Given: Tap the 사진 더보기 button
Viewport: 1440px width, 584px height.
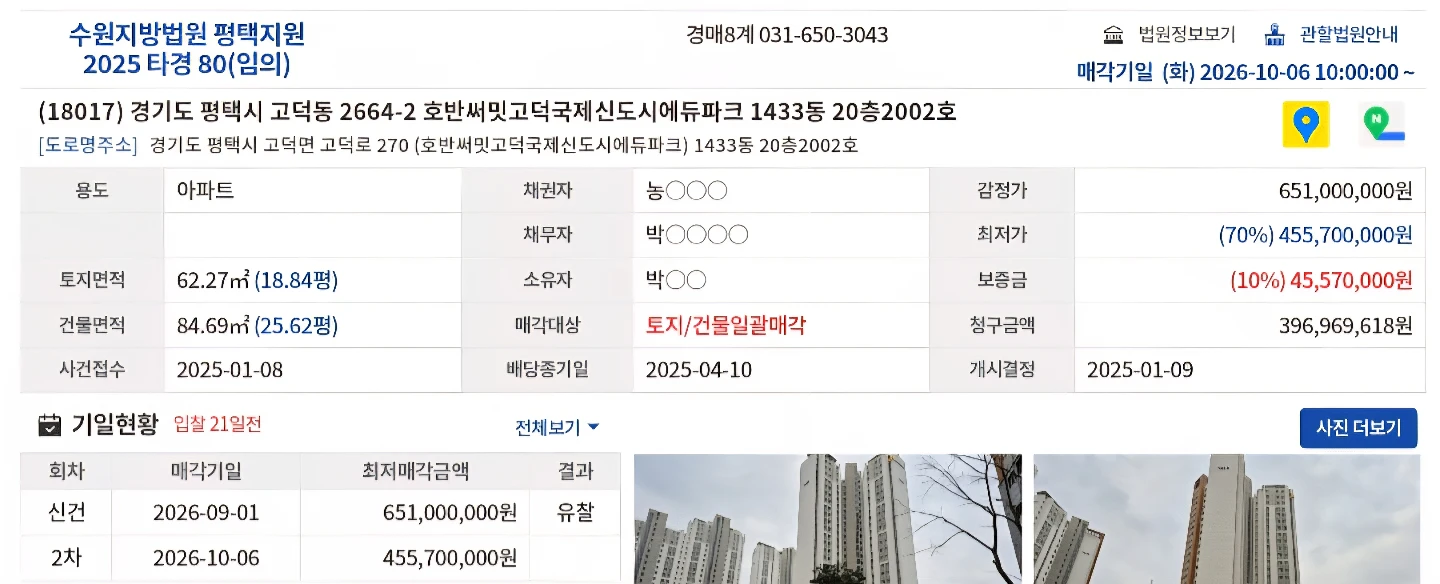Looking at the screenshot, I should click(x=1358, y=428).
